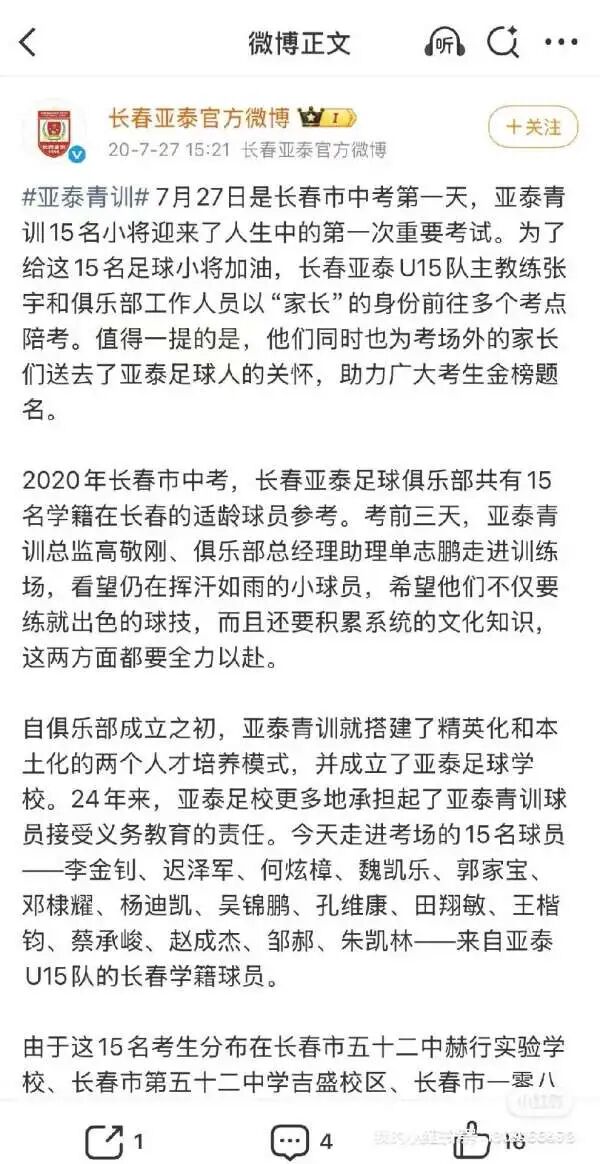The height and width of the screenshot is (1164, 600).
Task: Follow the account with +关注 button
Action: click(533, 128)
